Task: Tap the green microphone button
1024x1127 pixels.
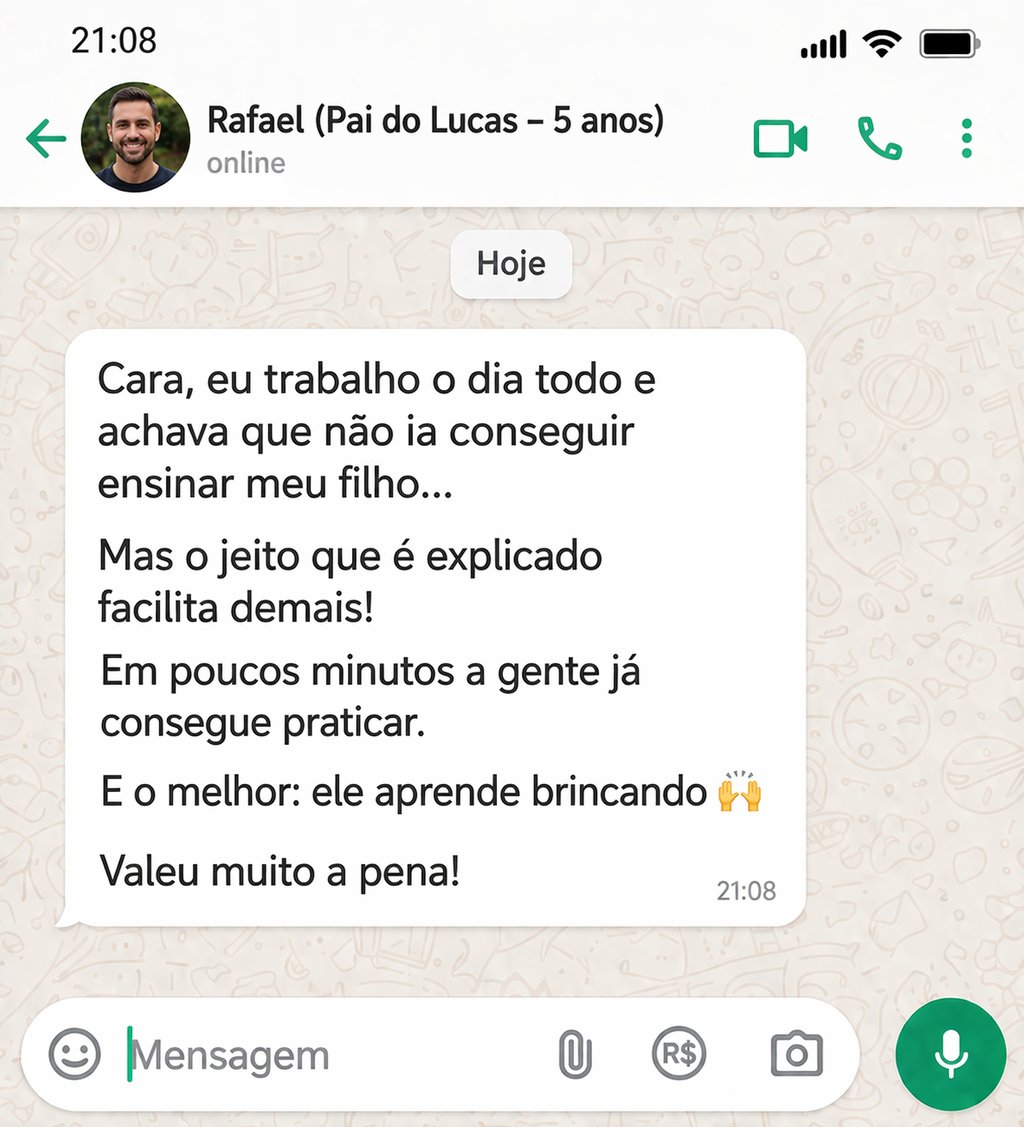Action: tap(950, 1054)
